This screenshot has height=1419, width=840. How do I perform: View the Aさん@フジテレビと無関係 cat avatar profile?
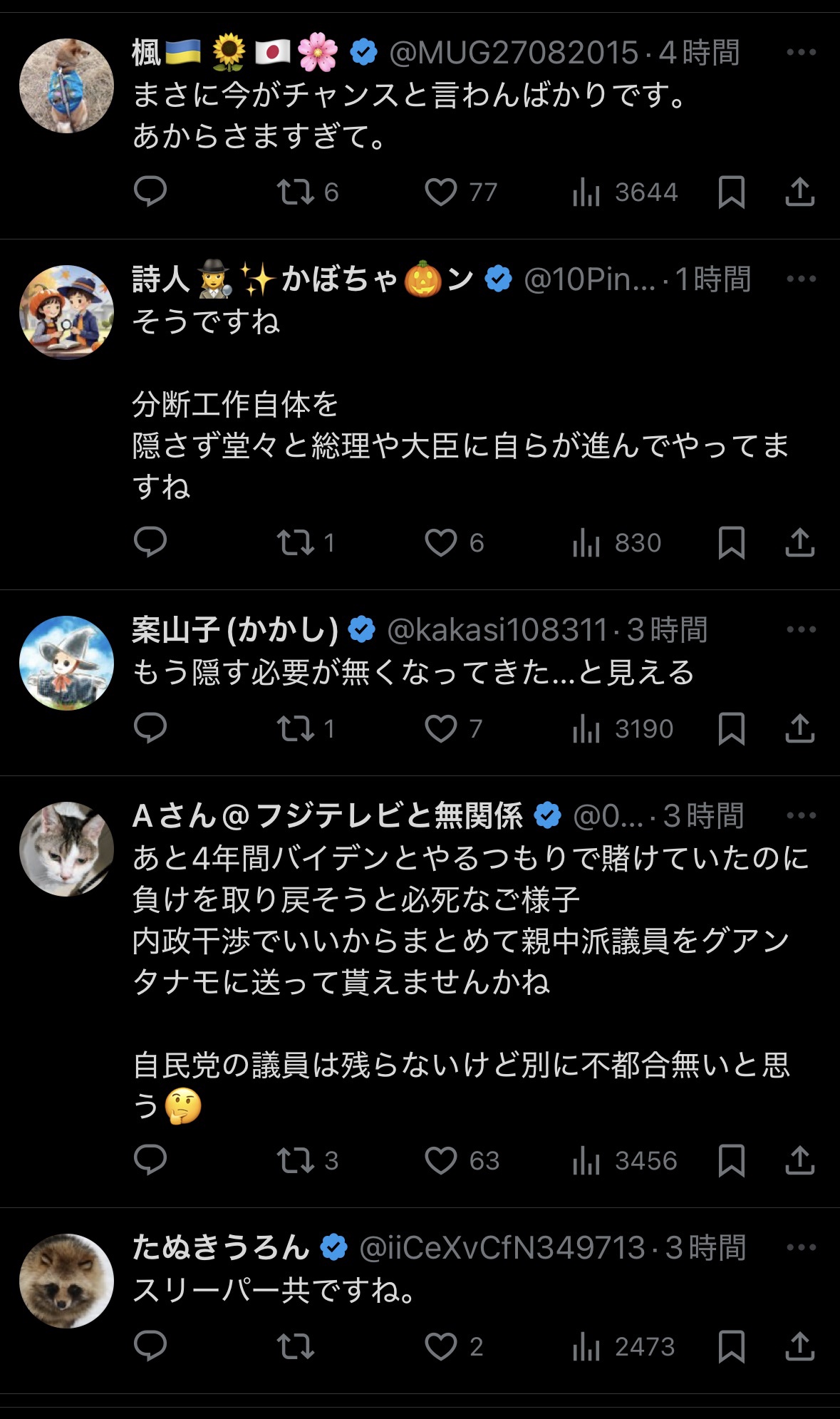(66, 849)
